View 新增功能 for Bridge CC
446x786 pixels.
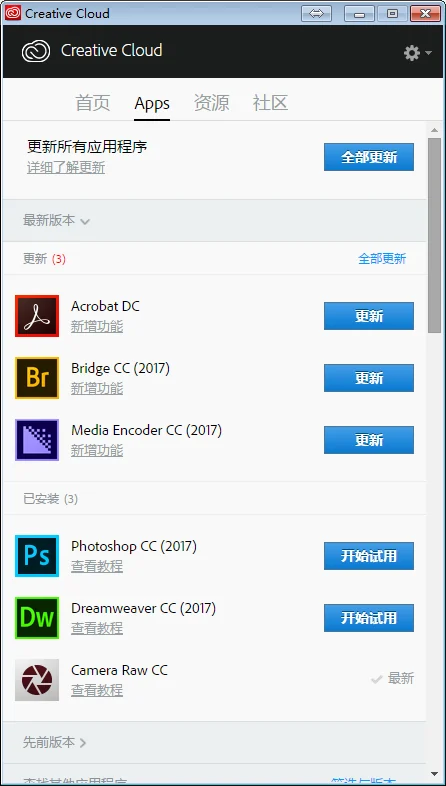[x=97, y=389]
